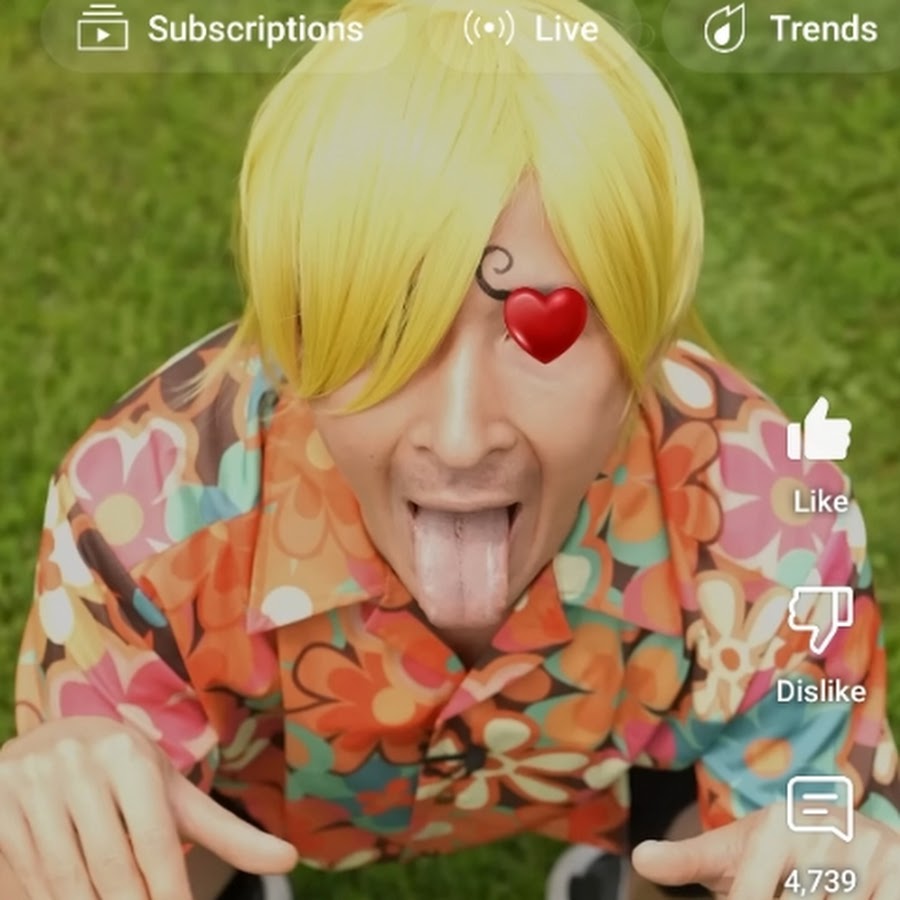
Task: Dislike this short video
Action: 820,622
